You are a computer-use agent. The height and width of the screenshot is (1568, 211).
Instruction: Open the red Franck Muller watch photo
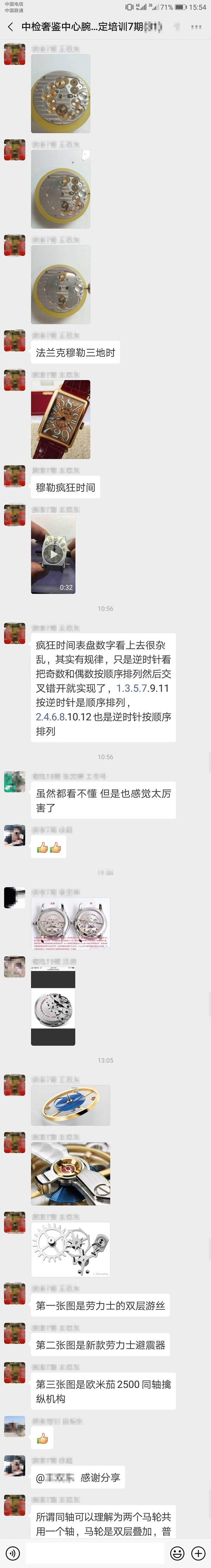(x=60, y=419)
